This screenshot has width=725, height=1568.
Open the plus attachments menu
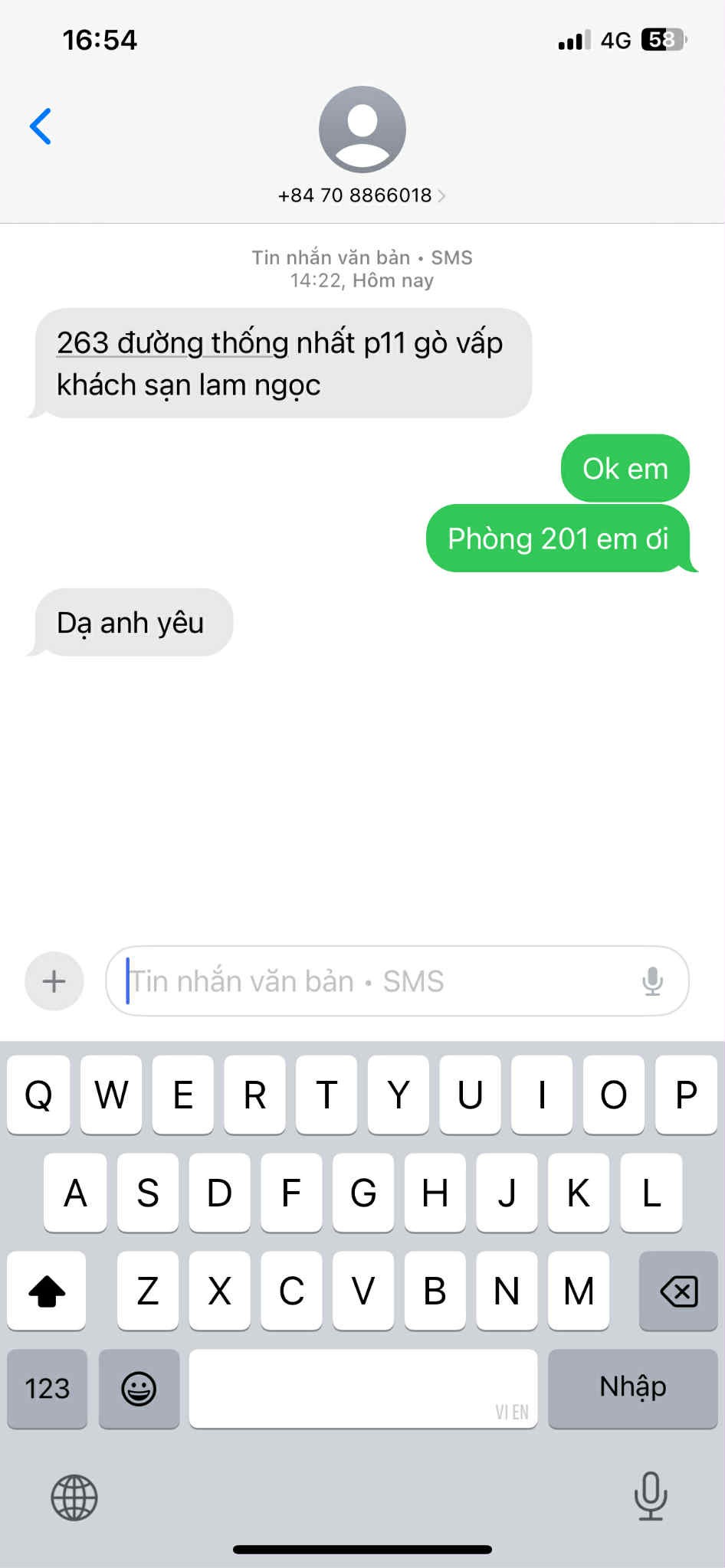pyautogui.click(x=54, y=981)
